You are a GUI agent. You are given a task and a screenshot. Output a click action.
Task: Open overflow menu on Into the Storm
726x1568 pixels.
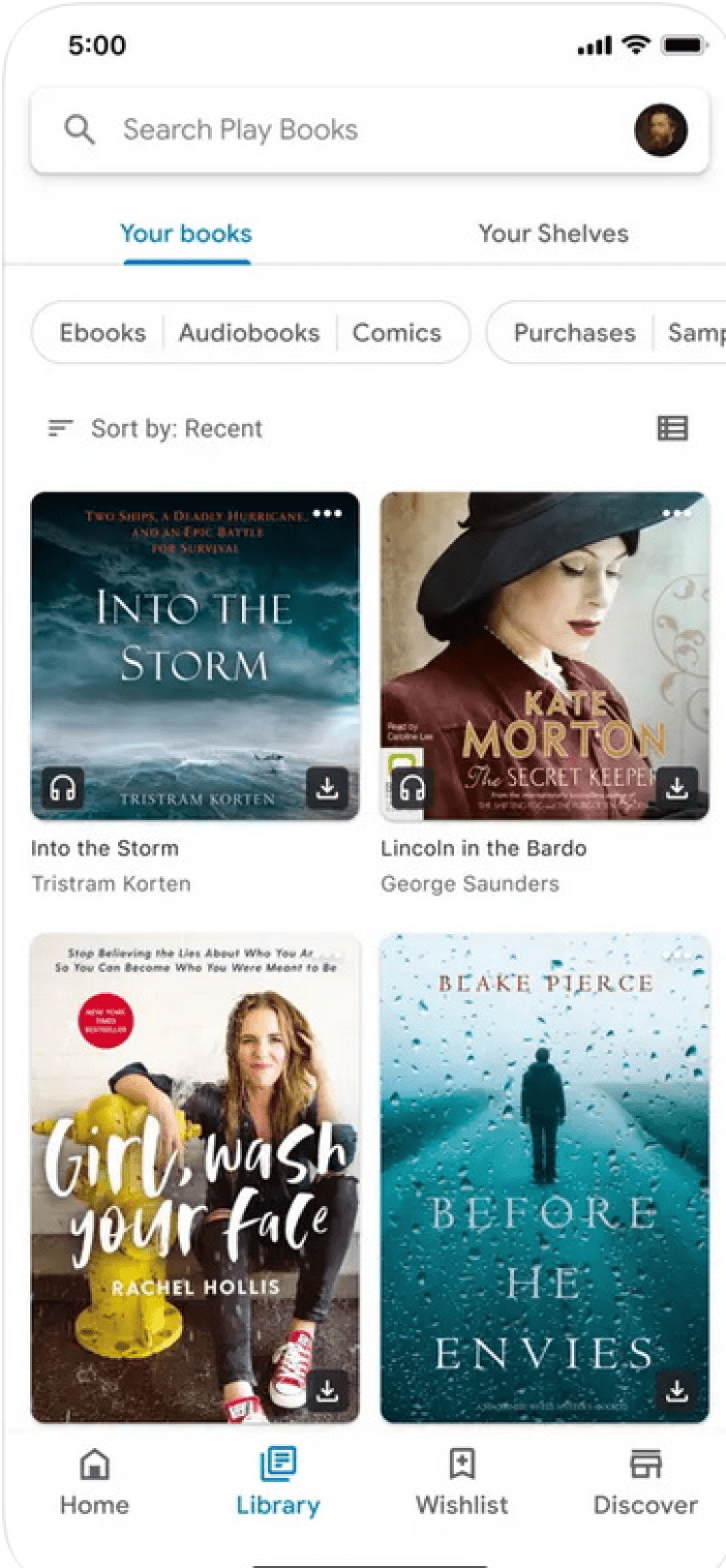327,513
